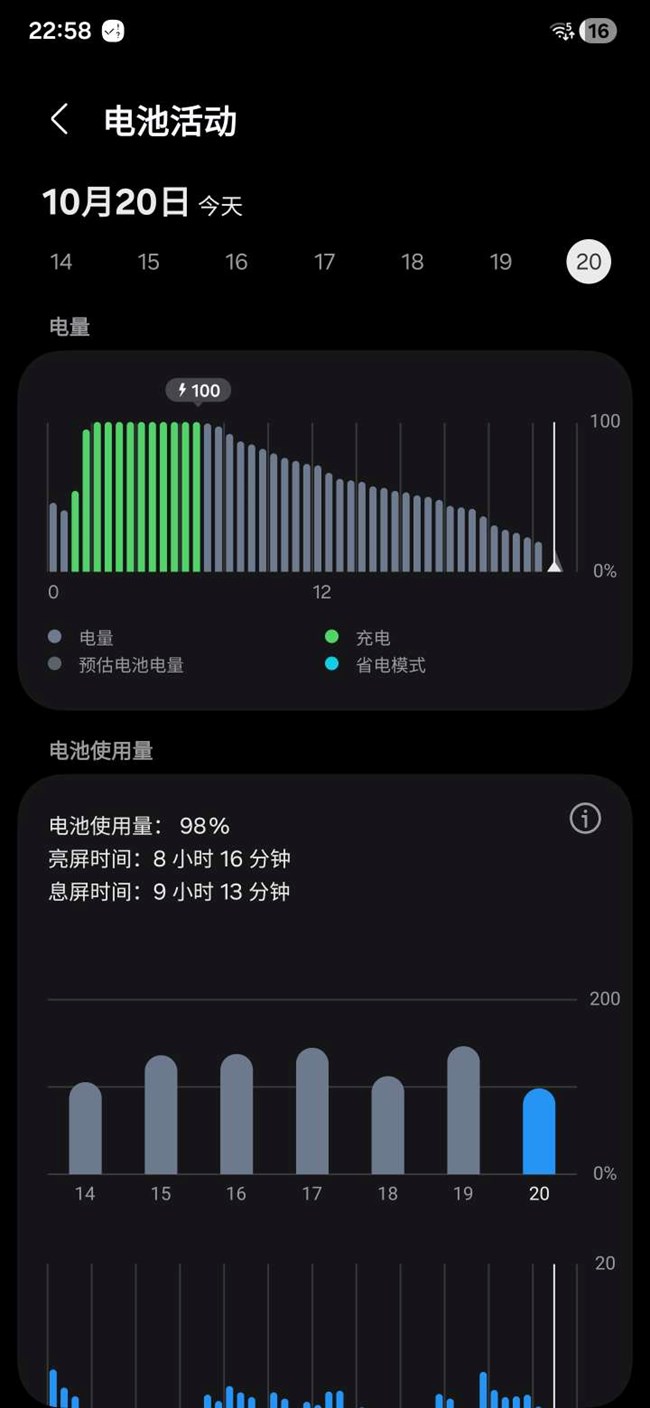
Task: Tap the usage bar for day 15
Action: (x=161, y=1115)
